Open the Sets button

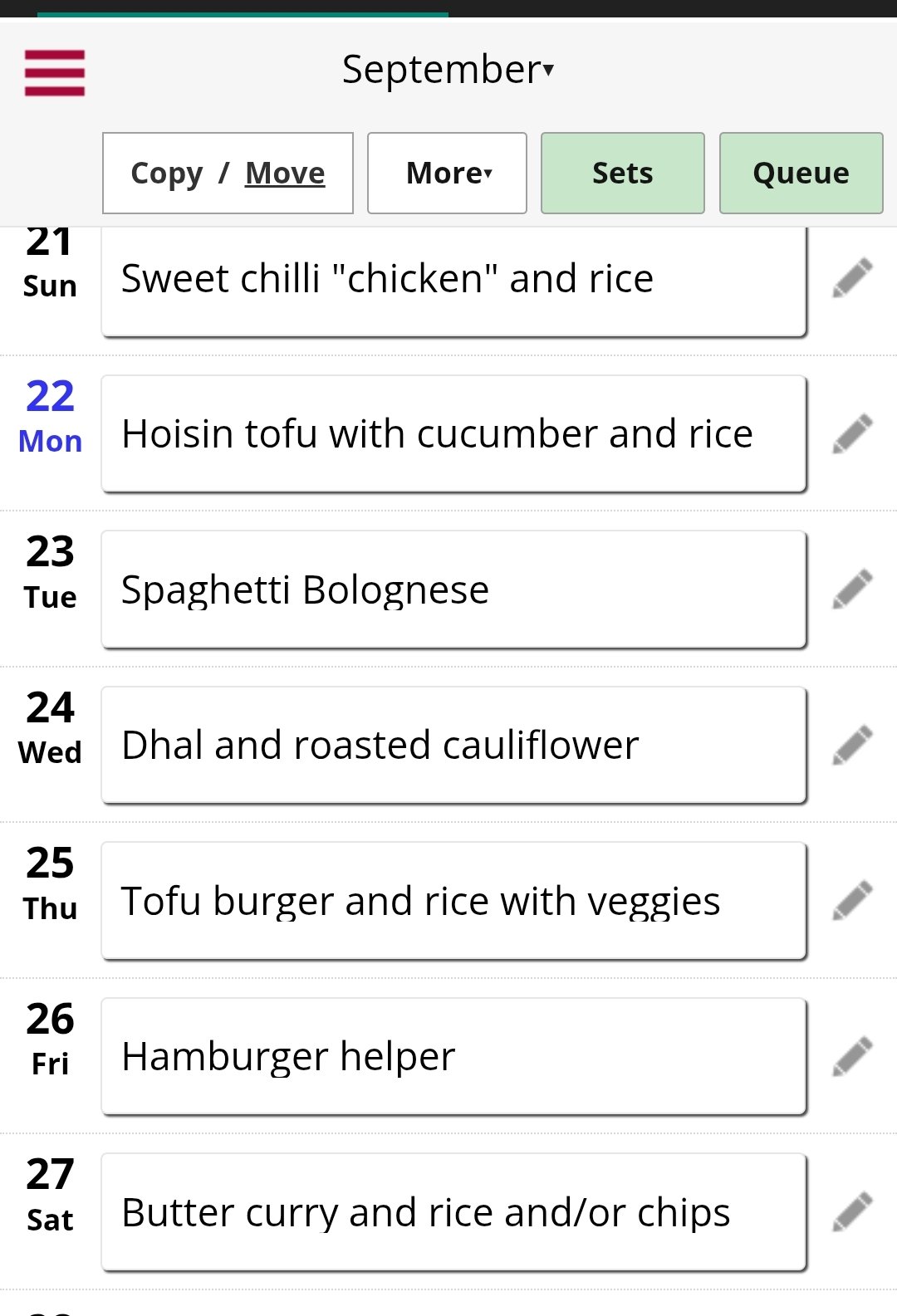622,174
